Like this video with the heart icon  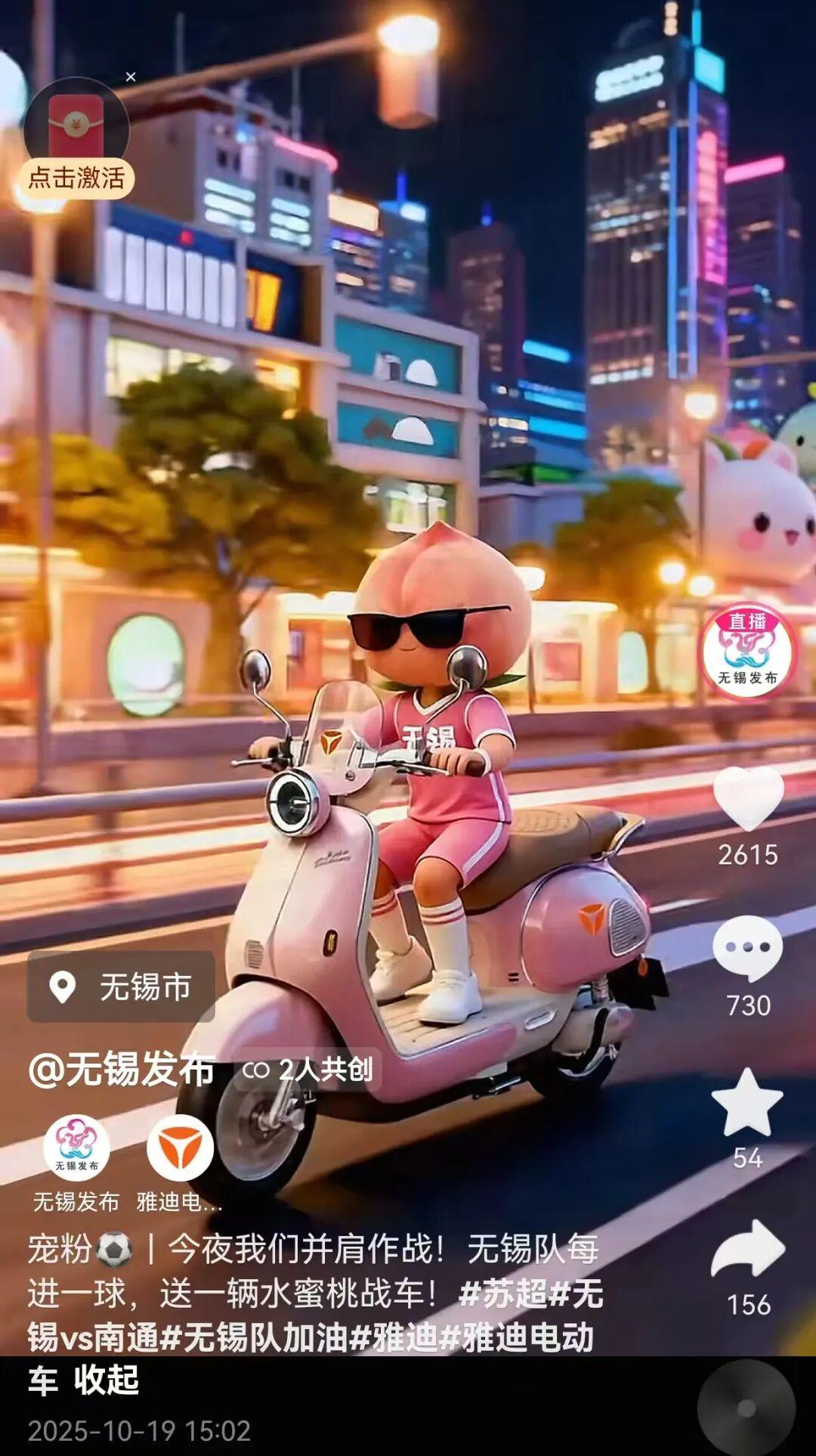[748, 800]
